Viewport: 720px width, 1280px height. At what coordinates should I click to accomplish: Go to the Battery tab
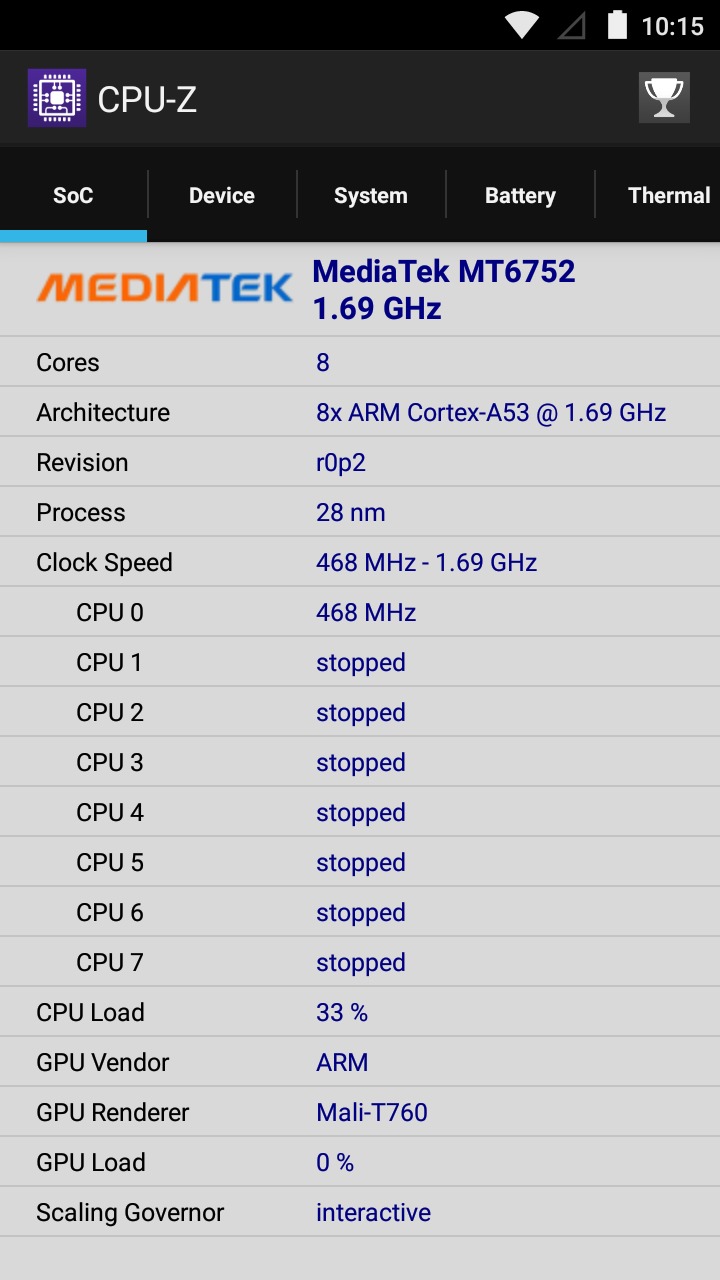tap(520, 195)
